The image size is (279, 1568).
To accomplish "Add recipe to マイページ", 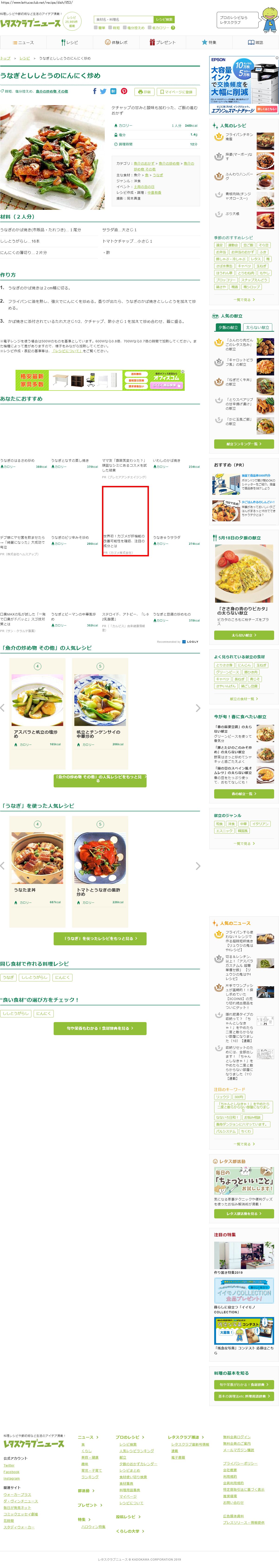I will 176,92.
